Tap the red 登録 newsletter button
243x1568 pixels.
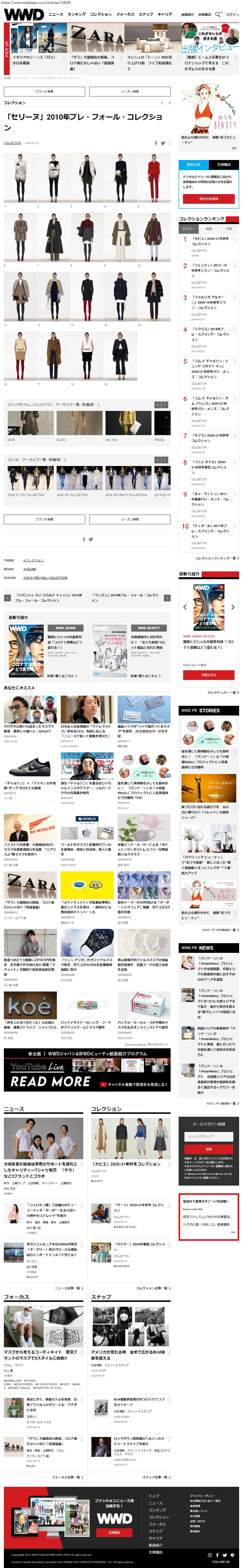(208, 1149)
